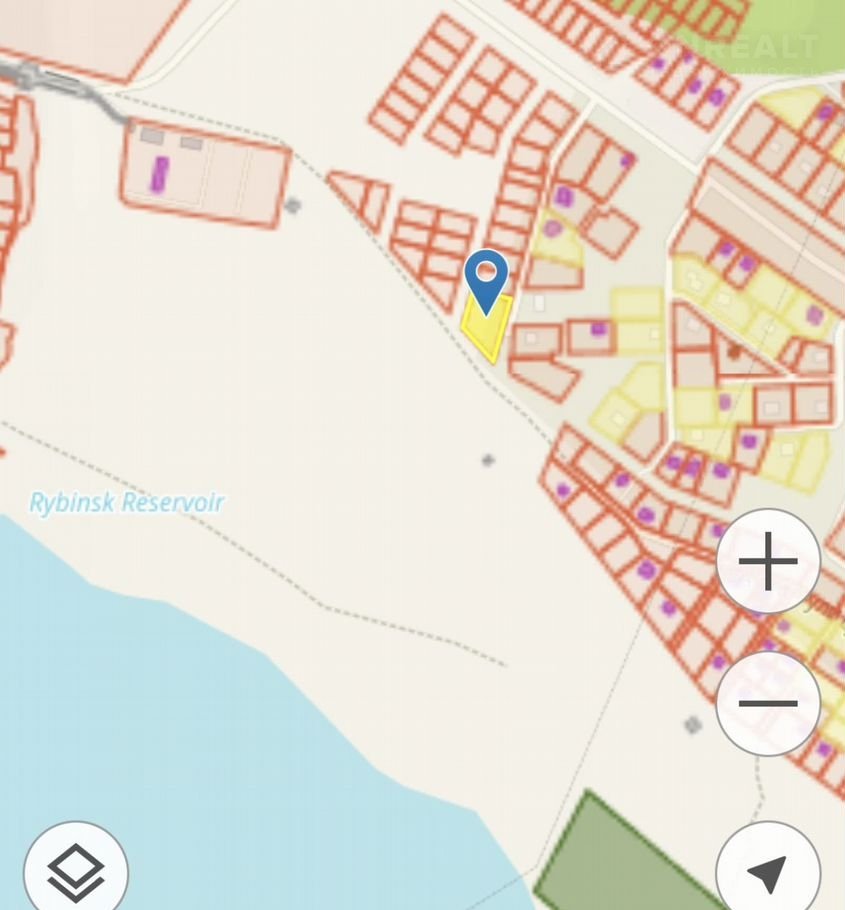Zoom out of the map
The image size is (845, 910).
tap(767, 703)
